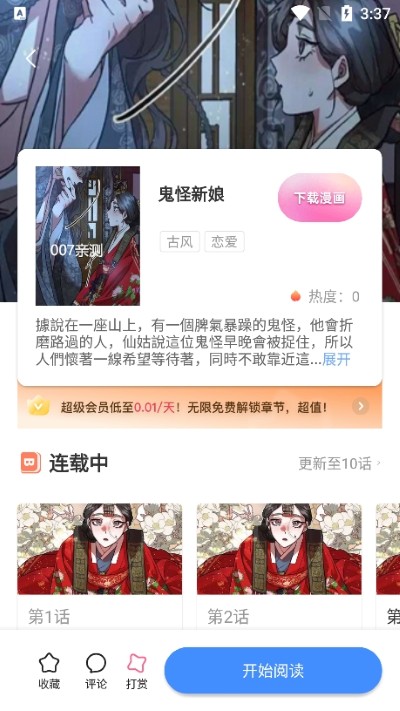Go back using the top-left arrow
The height and width of the screenshot is (711, 400).
point(31,58)
